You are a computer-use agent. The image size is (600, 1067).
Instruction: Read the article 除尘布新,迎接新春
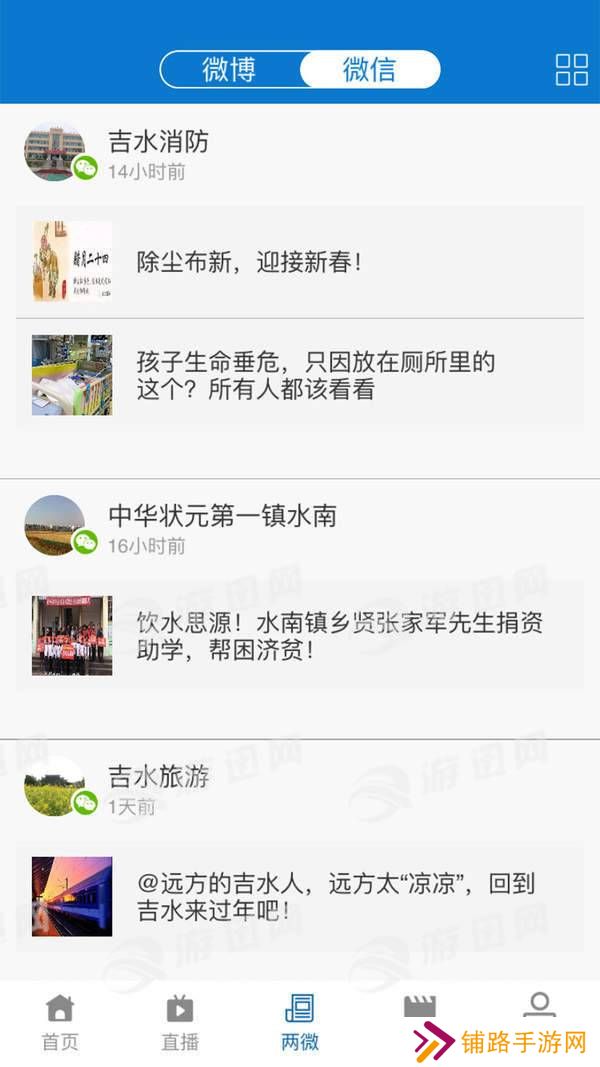[300, 261]
